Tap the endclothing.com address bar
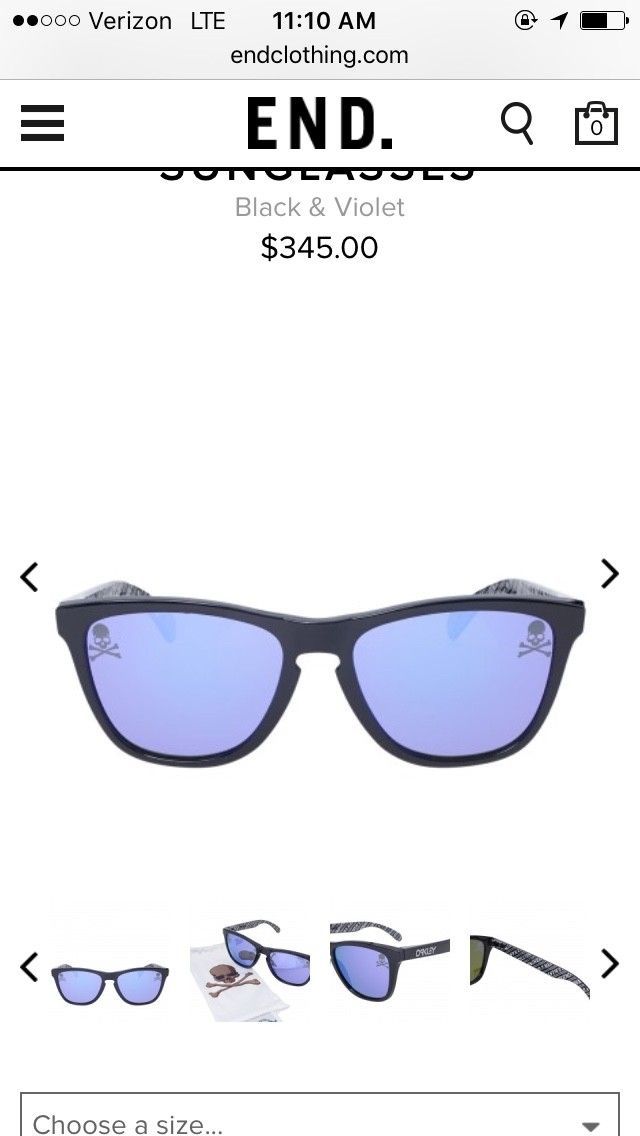Viewport: 640px width, 1136px height. point(320,55)
